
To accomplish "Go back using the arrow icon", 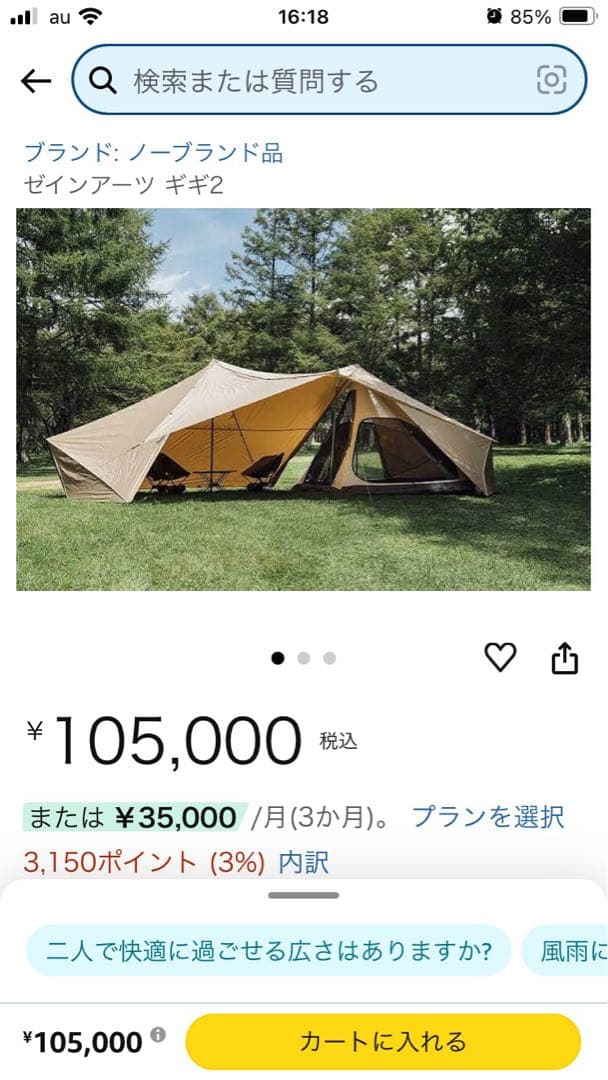I will pos(35,81).
